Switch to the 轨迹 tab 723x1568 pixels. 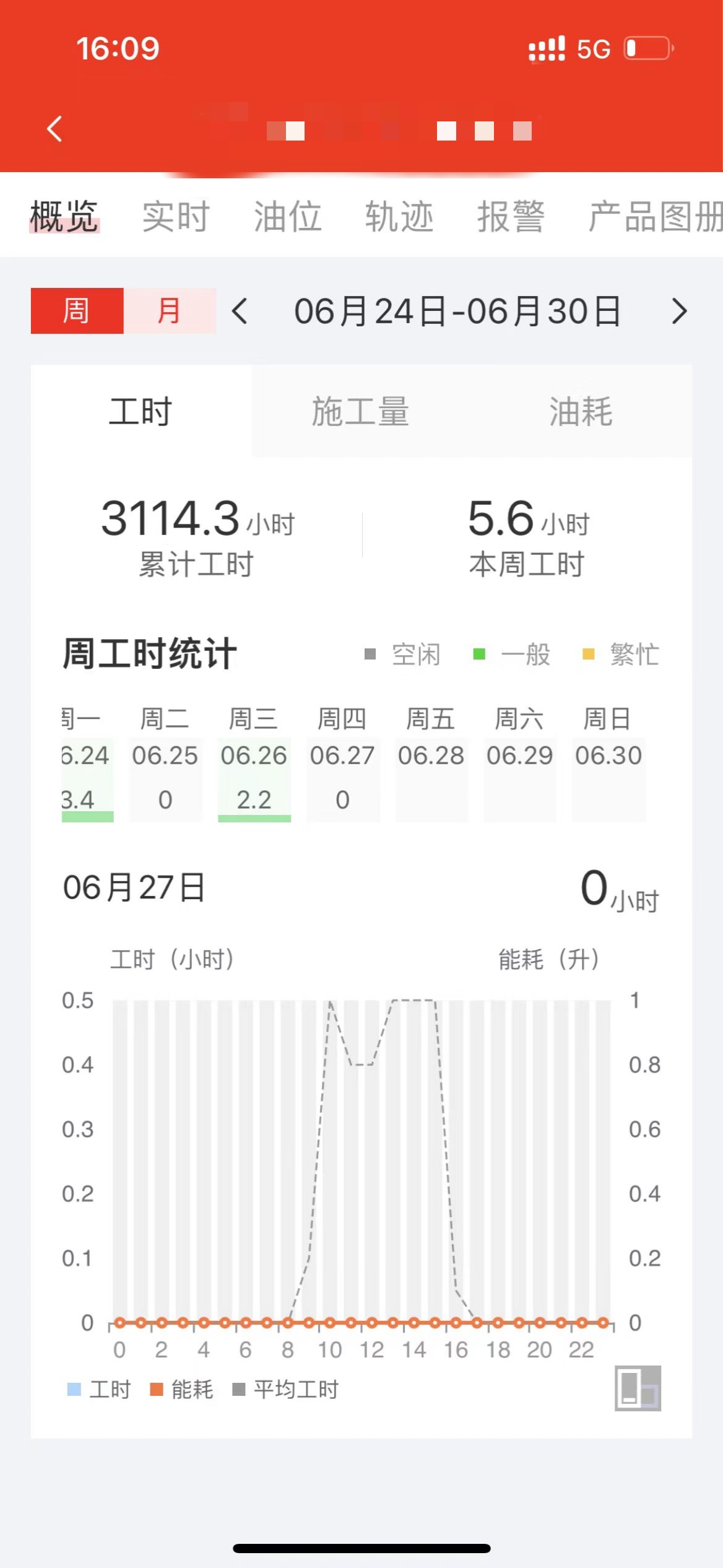tap(399, 217)
